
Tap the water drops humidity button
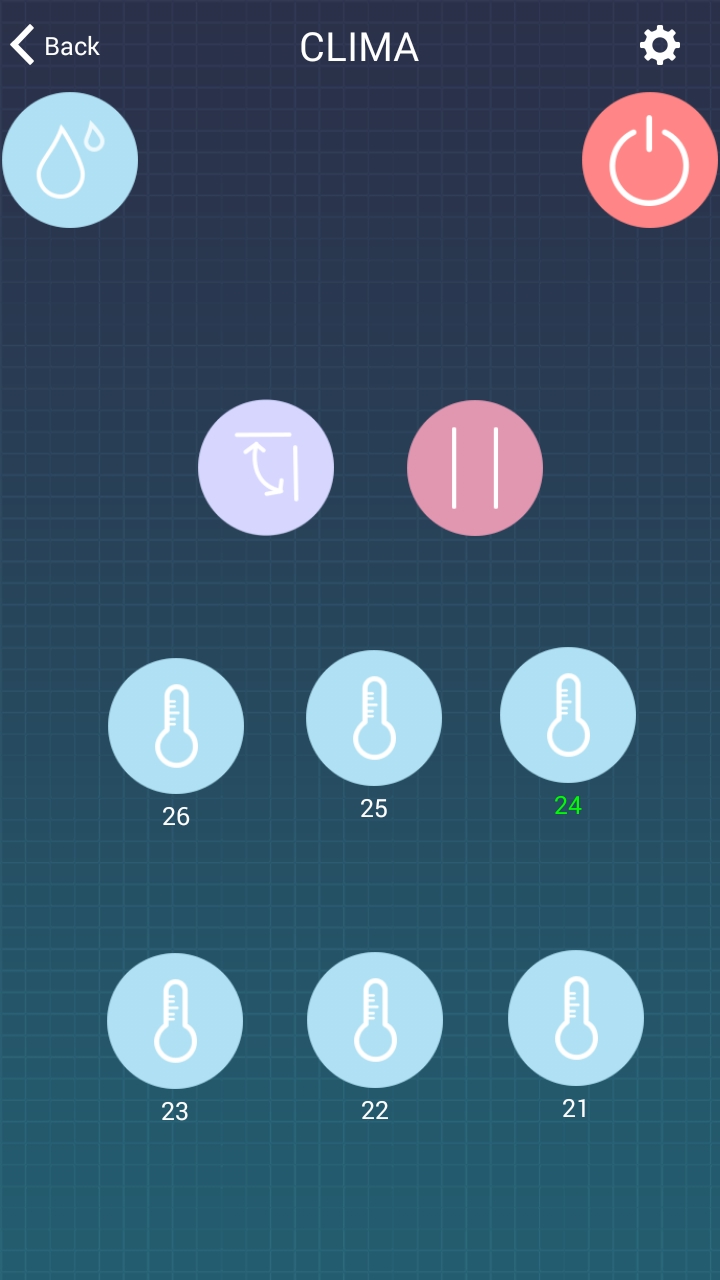pyautogui.click(x=70, y=160)
